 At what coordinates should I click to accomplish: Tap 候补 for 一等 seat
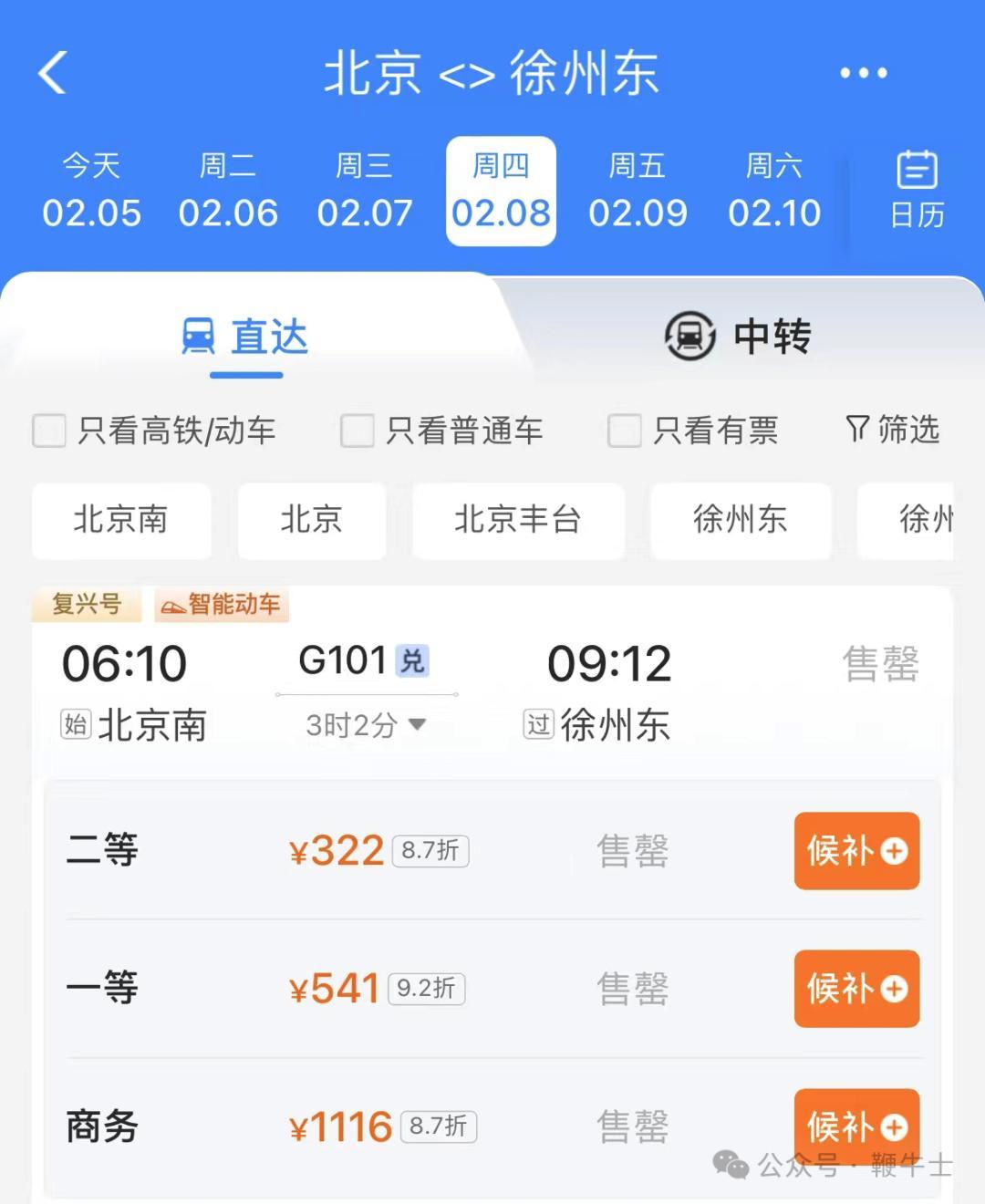click(856, 989)
